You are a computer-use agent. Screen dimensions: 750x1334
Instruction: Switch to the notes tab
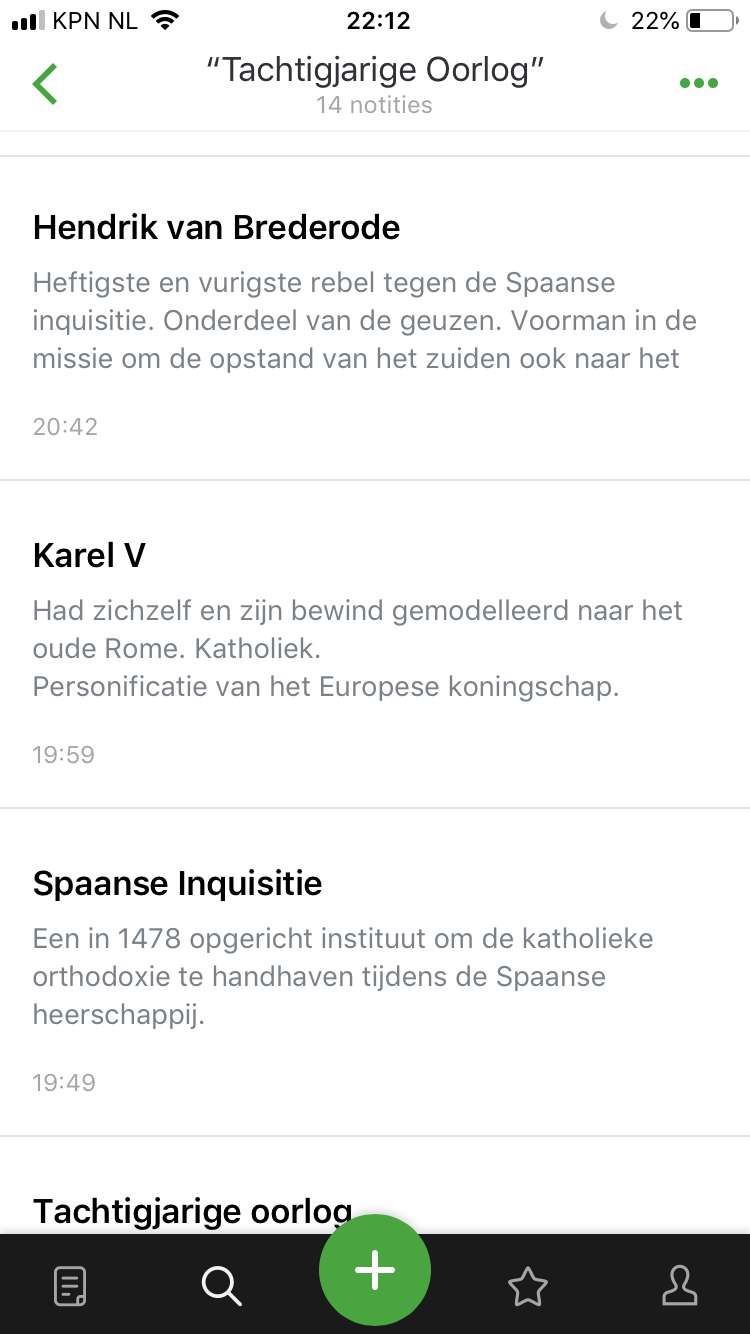(x=70, y=1286)
